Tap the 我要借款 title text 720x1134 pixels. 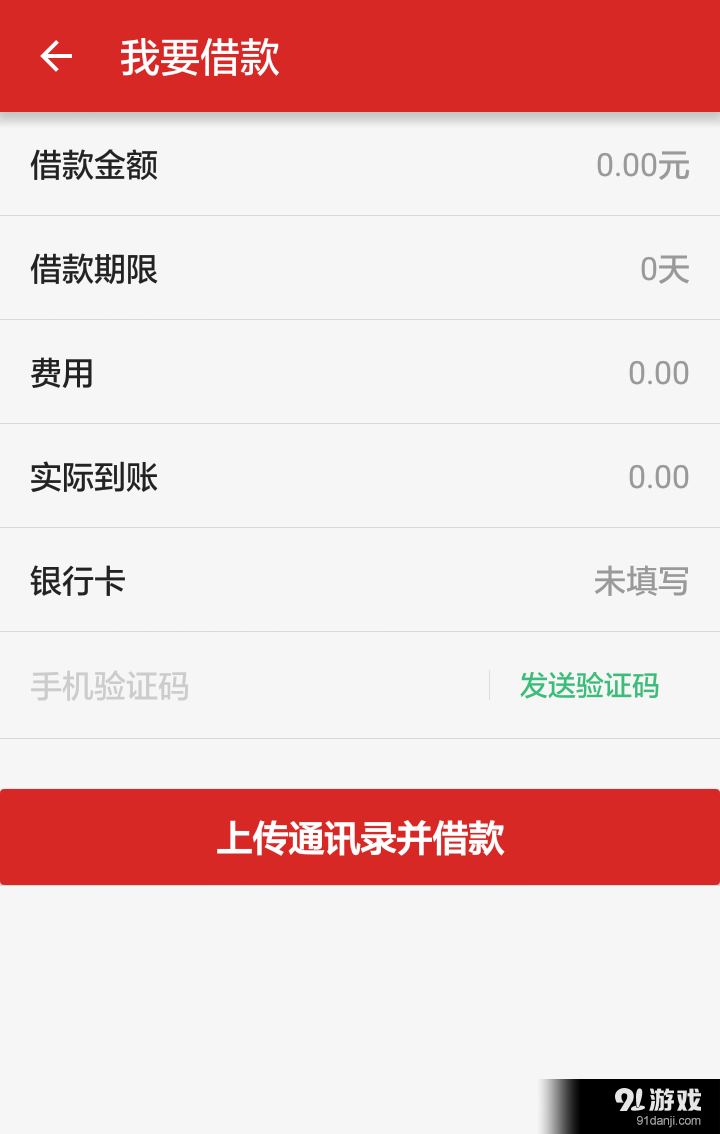point(200,57)
